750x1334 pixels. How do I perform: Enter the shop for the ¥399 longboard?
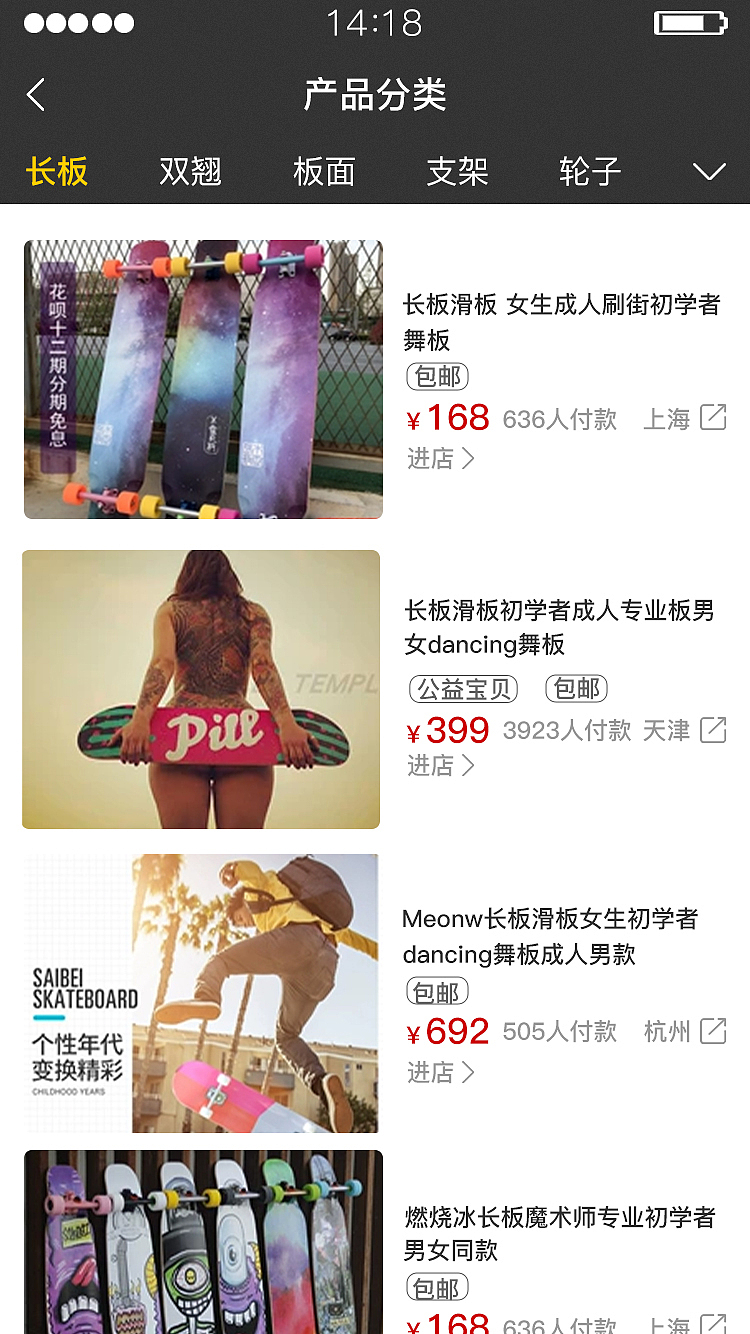point(440,766)
